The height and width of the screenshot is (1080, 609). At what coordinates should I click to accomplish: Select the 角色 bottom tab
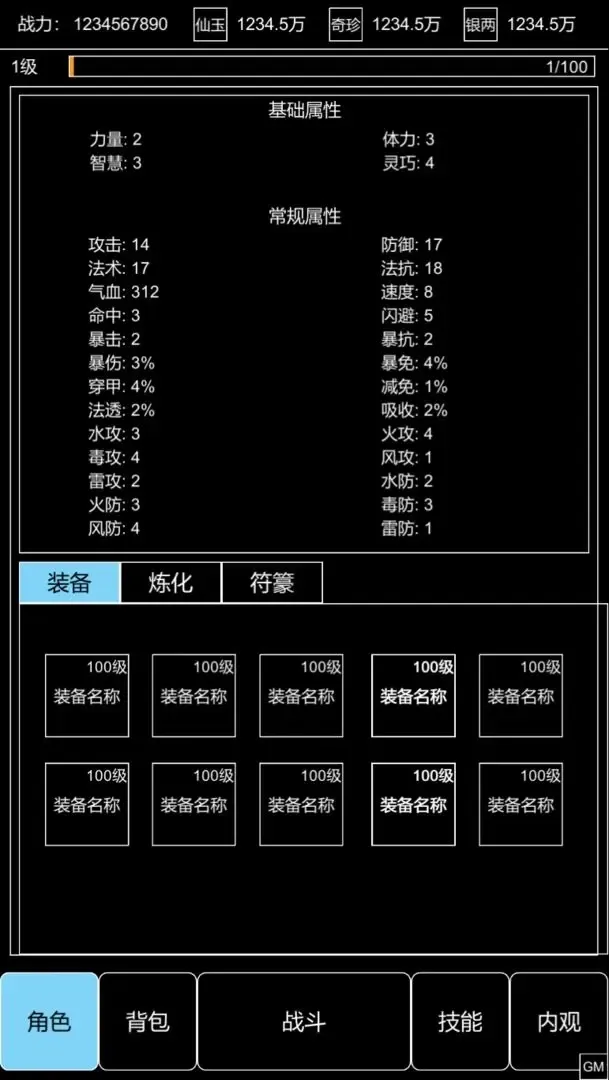pyautogui.click(x=49, y=1021)
